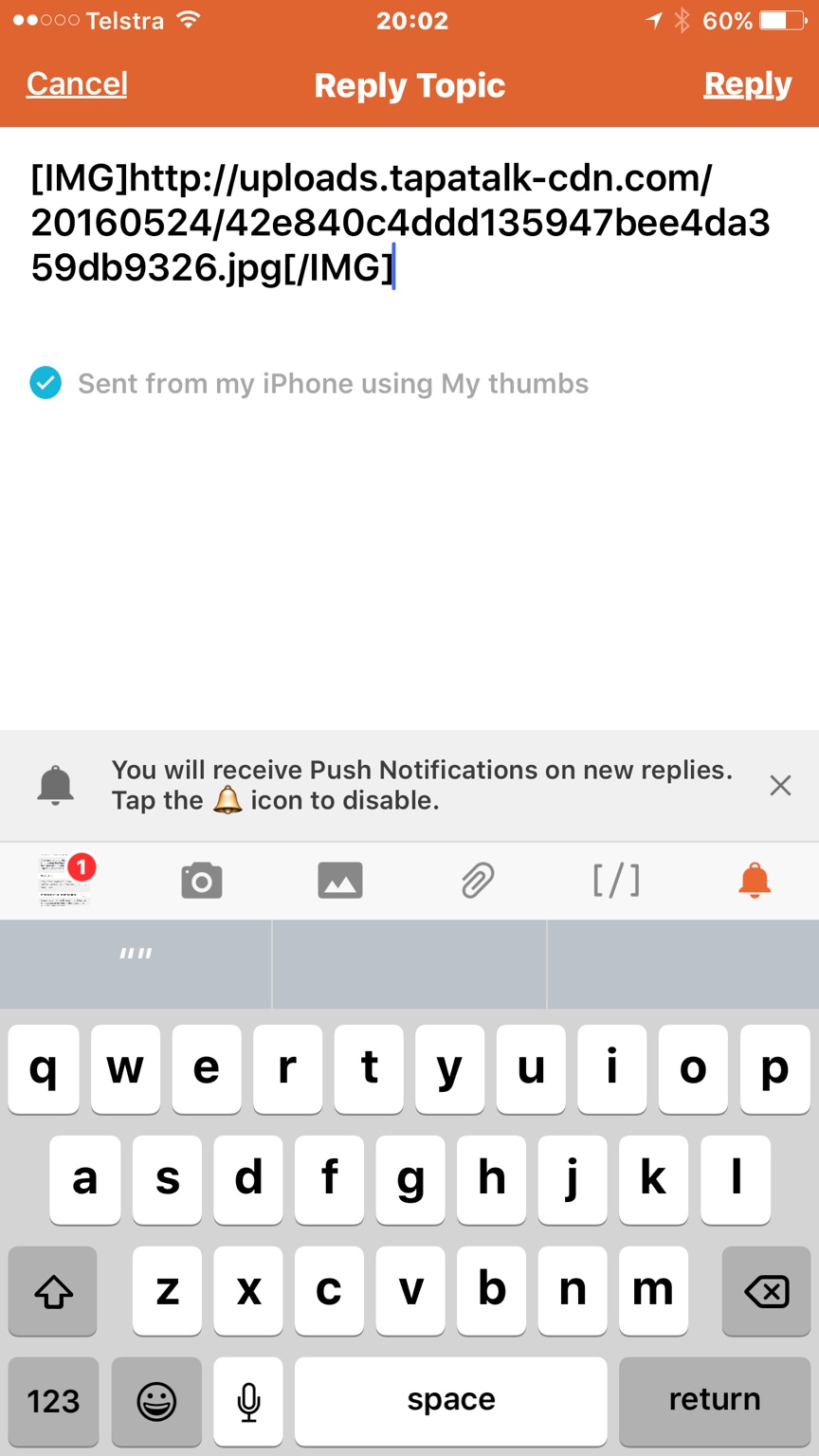Take a photo with the camera icon
This screenshot has width=819, height=1456.
pyautogui.click(x=202, y=881)
